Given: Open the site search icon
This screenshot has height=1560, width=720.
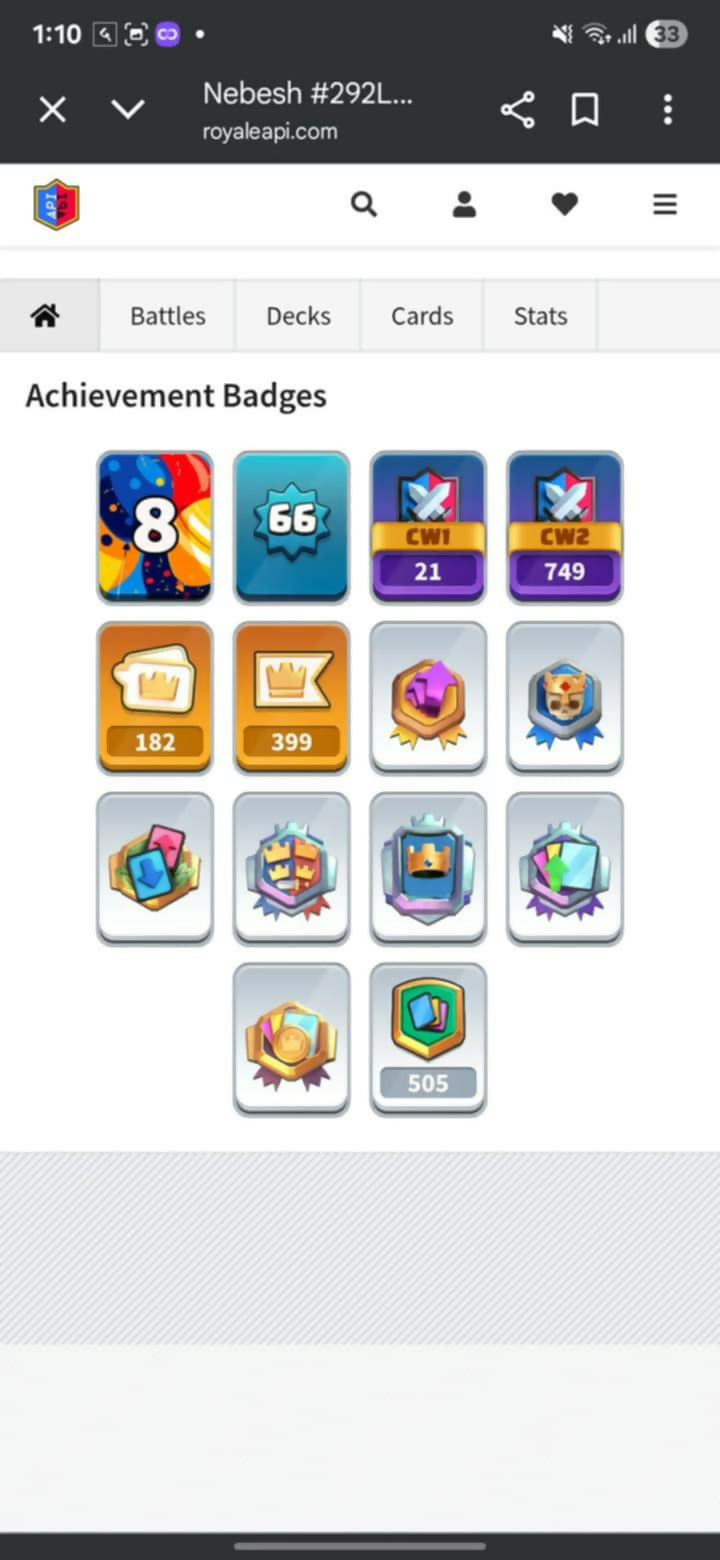Looking at the screenshot, I should [364, 205].
